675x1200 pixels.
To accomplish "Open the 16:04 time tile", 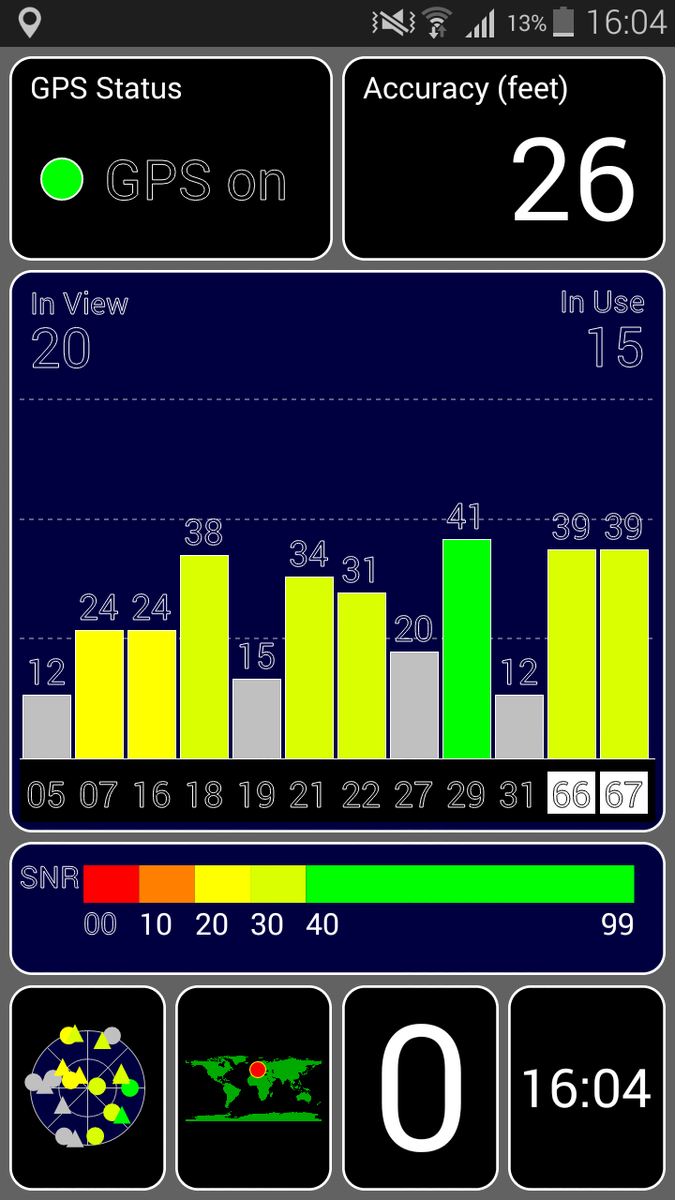I will (586, 1086).
